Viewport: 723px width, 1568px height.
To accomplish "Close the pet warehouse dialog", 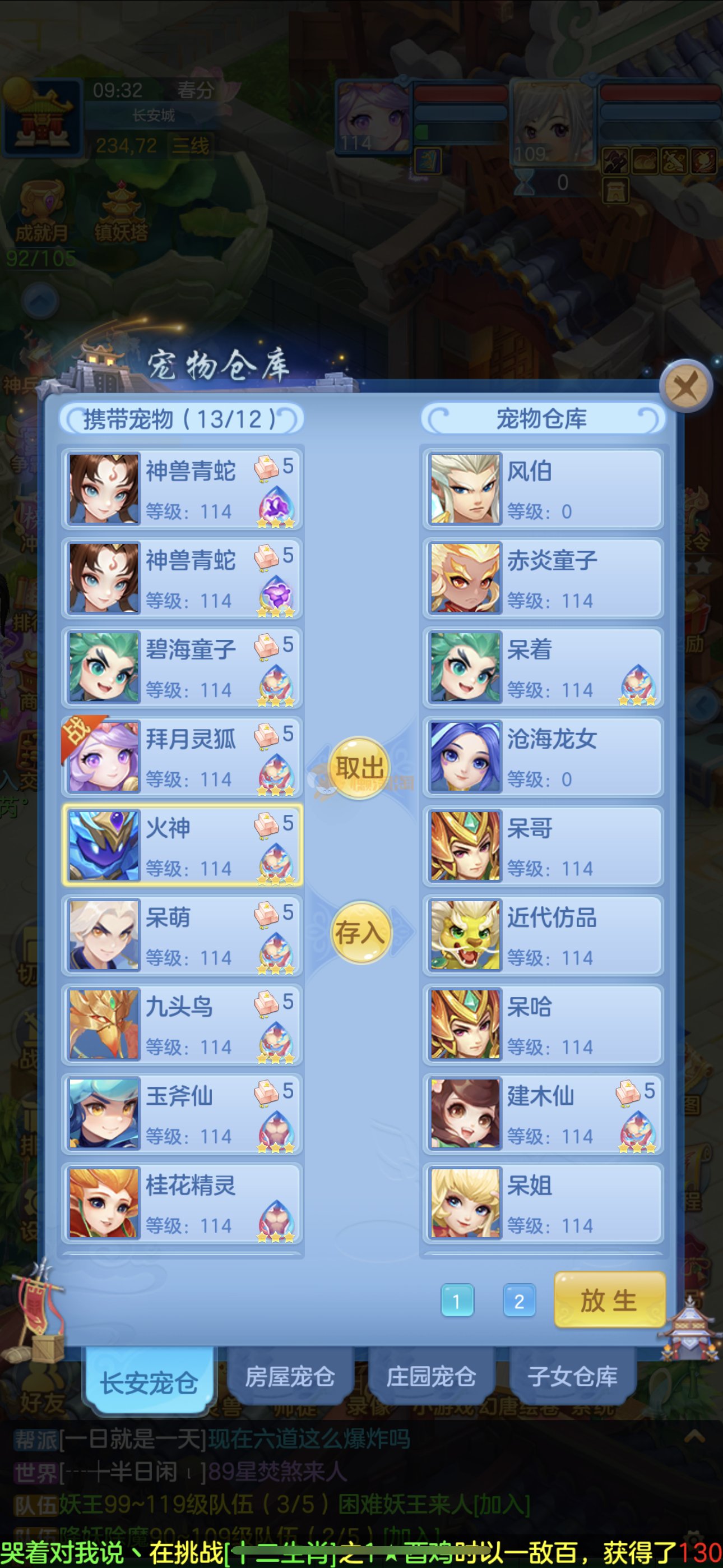I will tap(686, 386).
